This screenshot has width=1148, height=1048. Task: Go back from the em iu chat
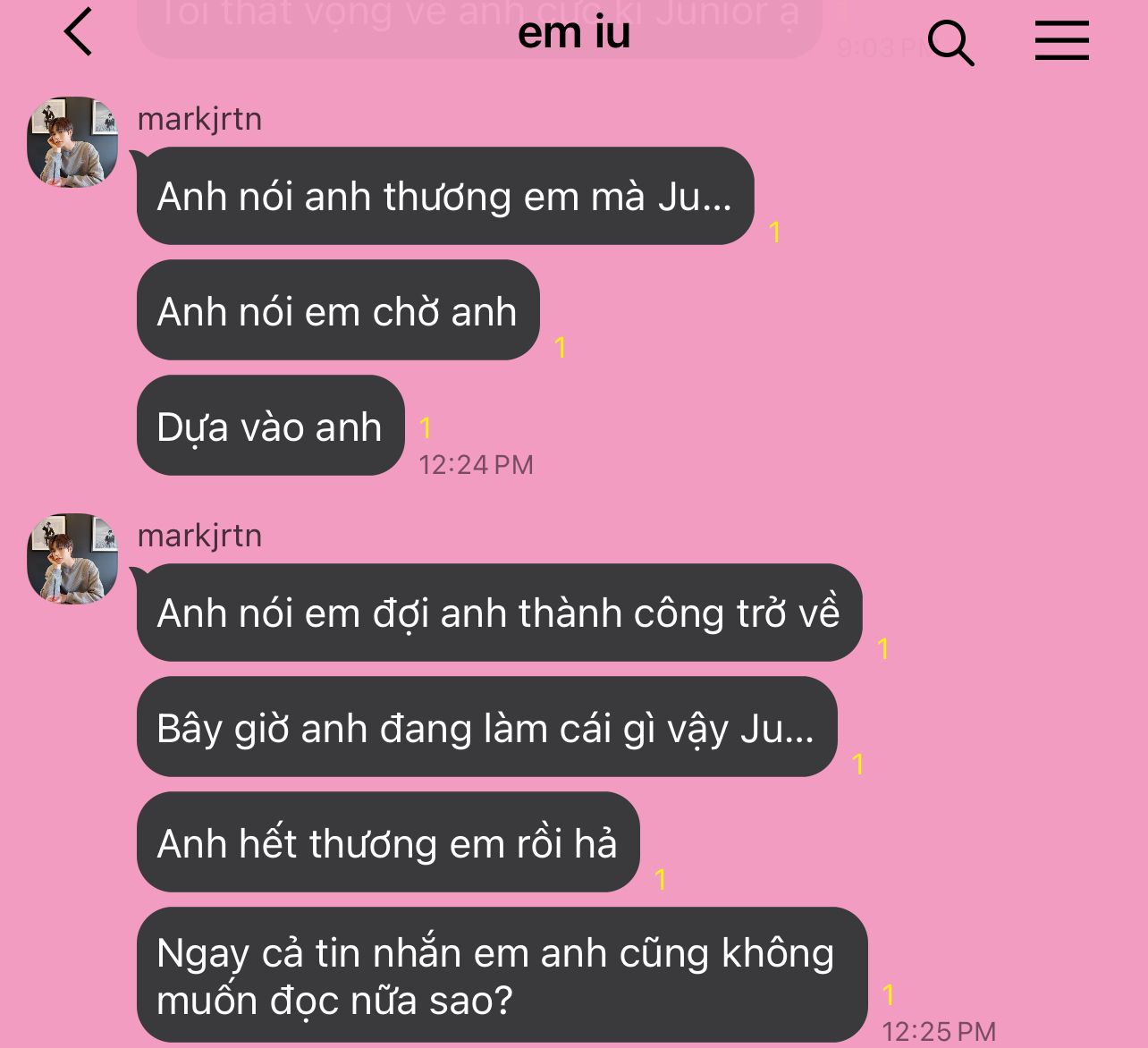point(79,32)
